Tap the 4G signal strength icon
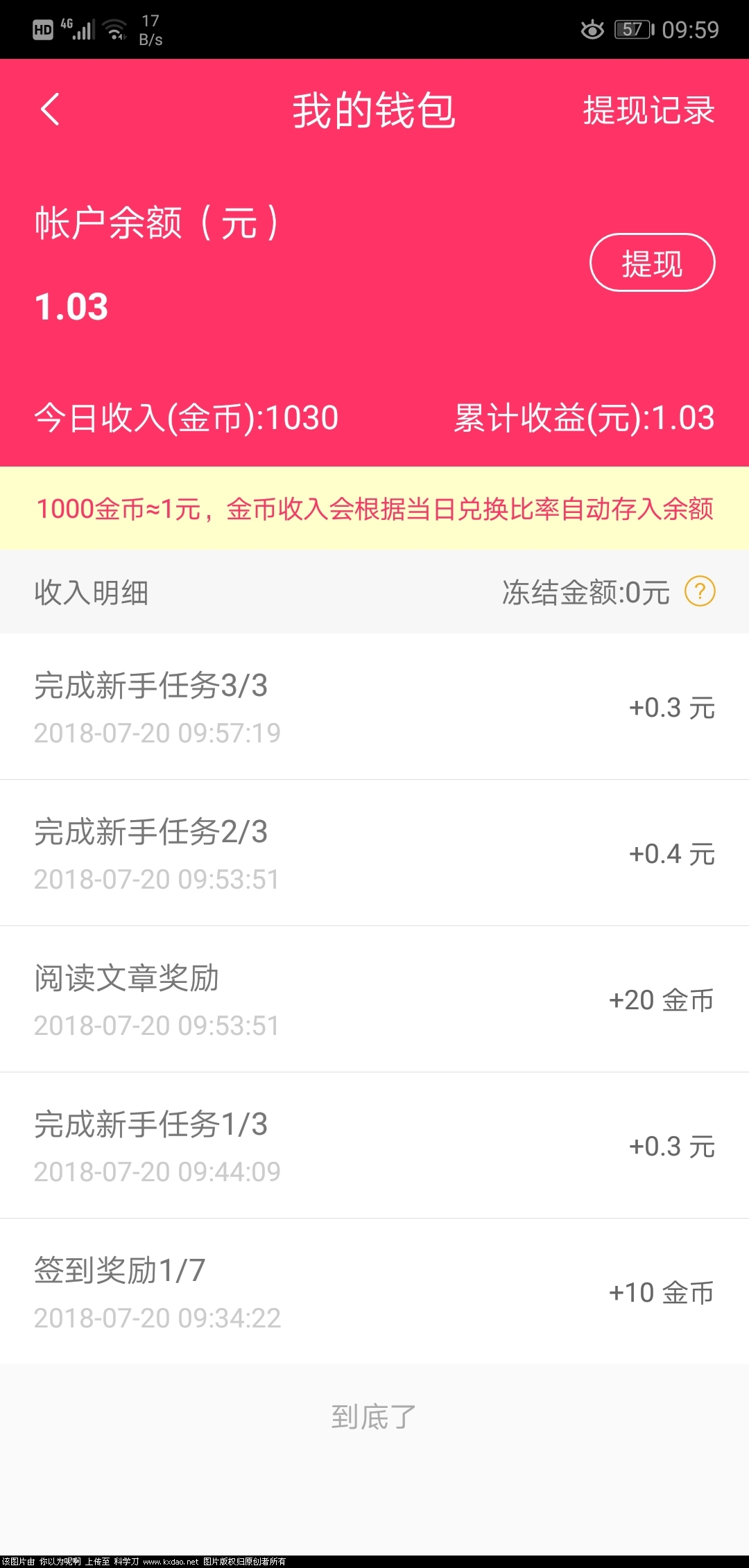This screenshot has height=1568, width=749. (x=80, y=29)
